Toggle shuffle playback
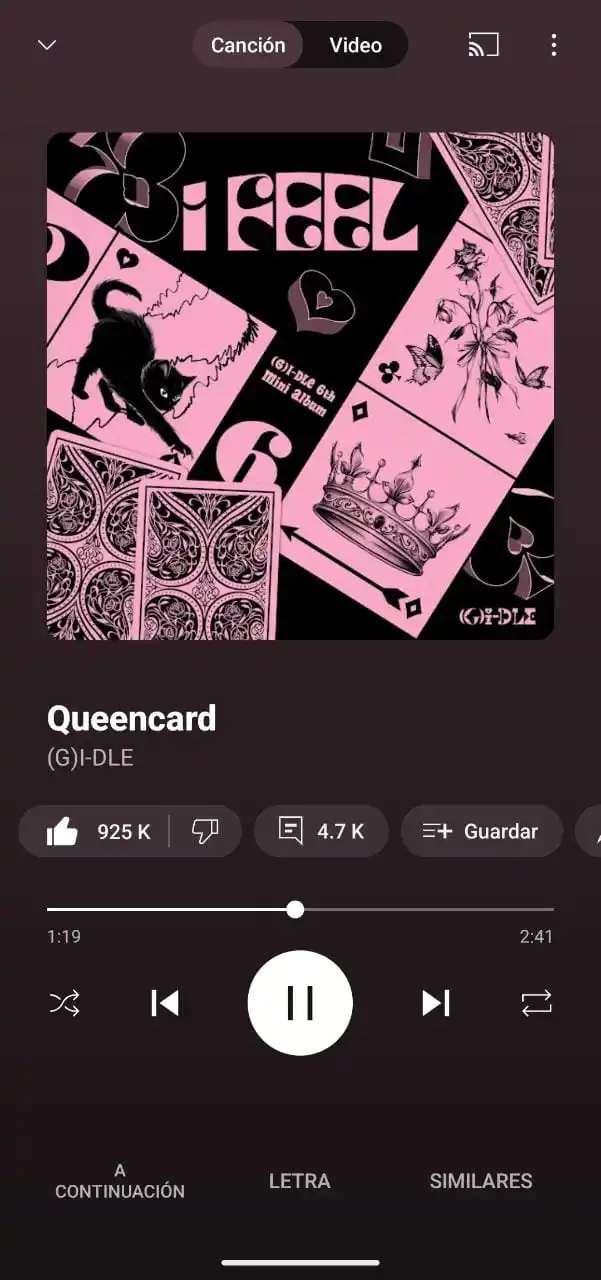 pos(64,1003)
